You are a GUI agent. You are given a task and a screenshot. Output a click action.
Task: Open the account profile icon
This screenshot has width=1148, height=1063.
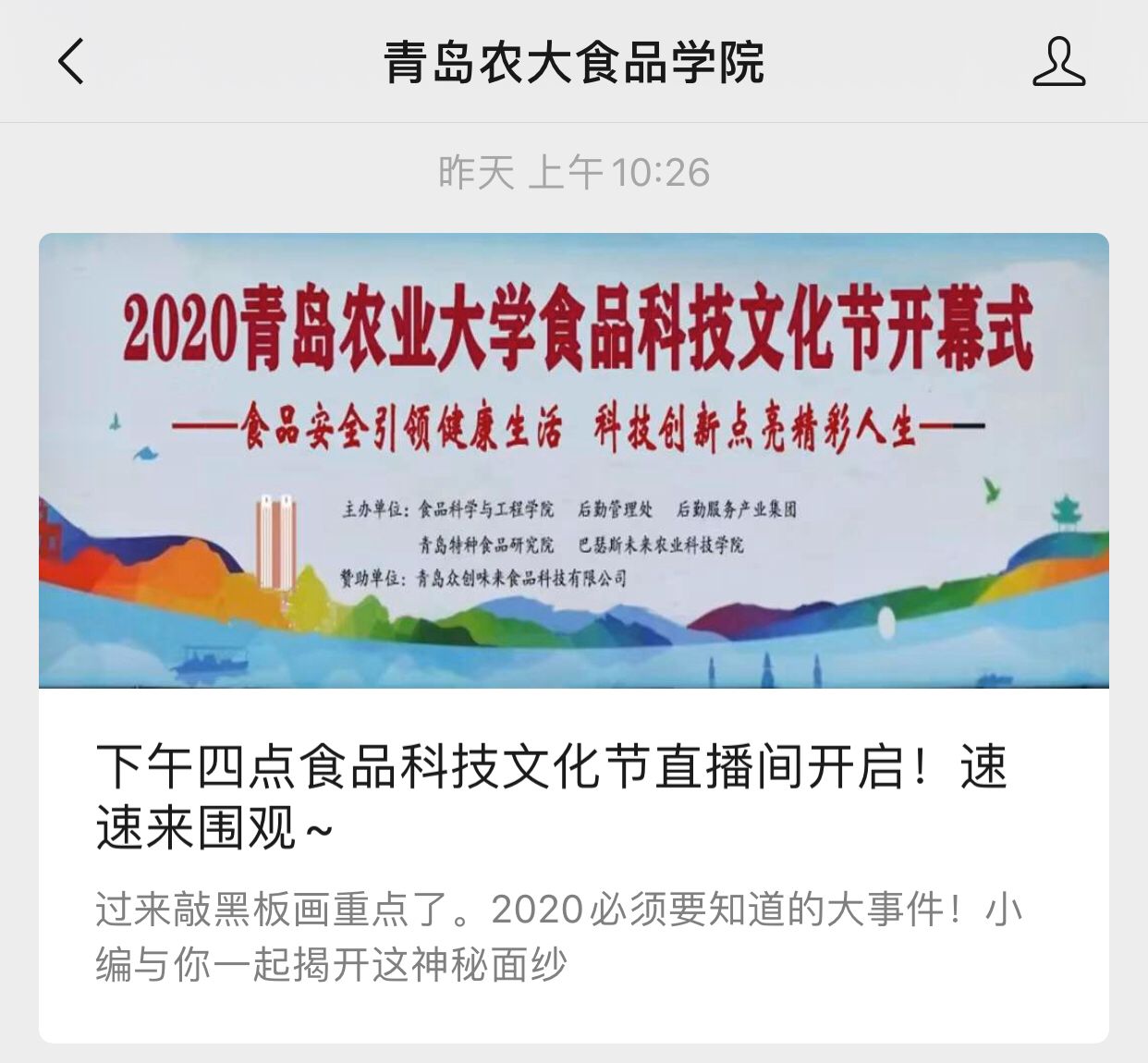pos(1058,62)
